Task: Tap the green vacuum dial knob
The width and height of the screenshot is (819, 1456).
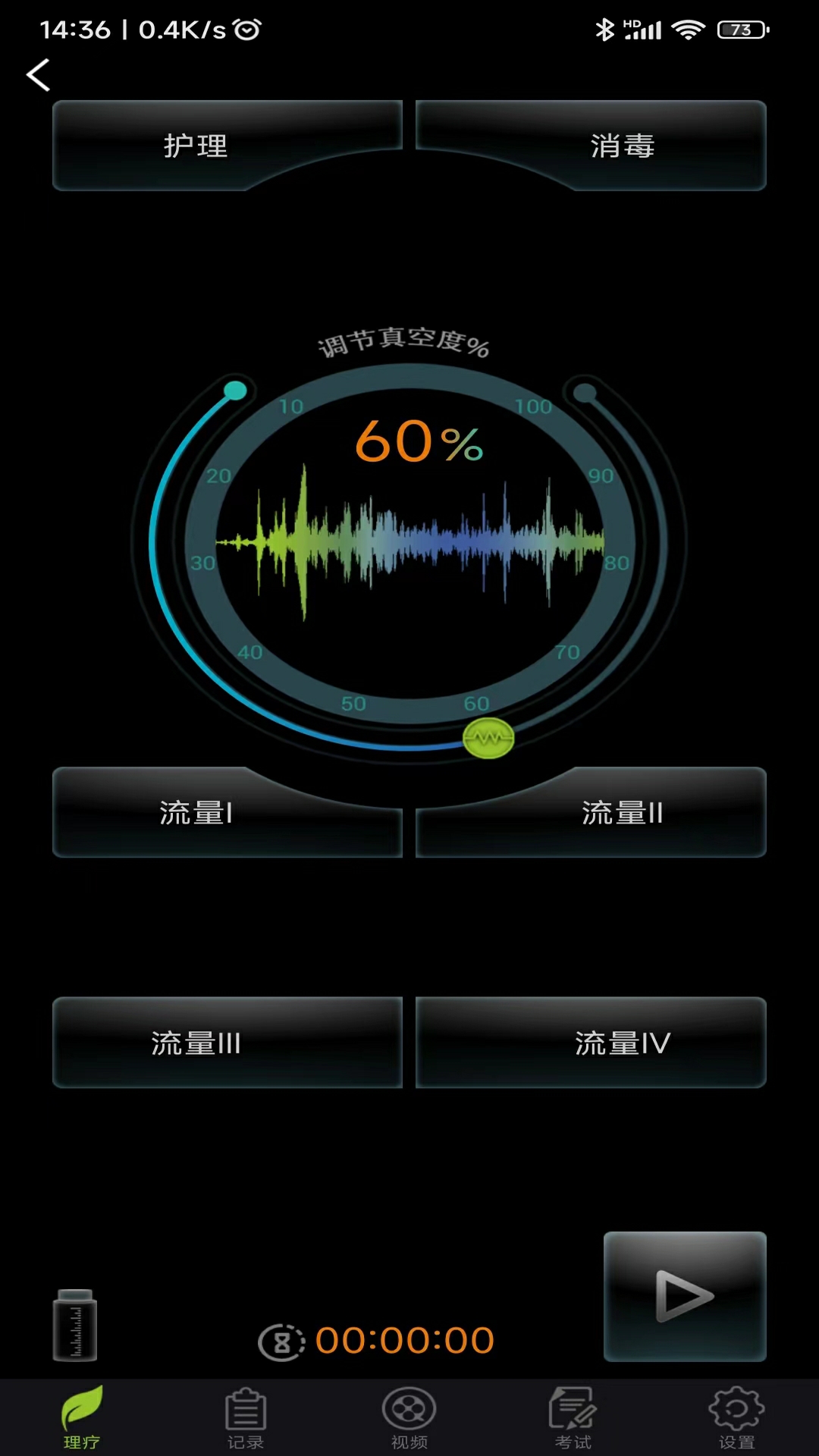Action: tap(488, 738)
